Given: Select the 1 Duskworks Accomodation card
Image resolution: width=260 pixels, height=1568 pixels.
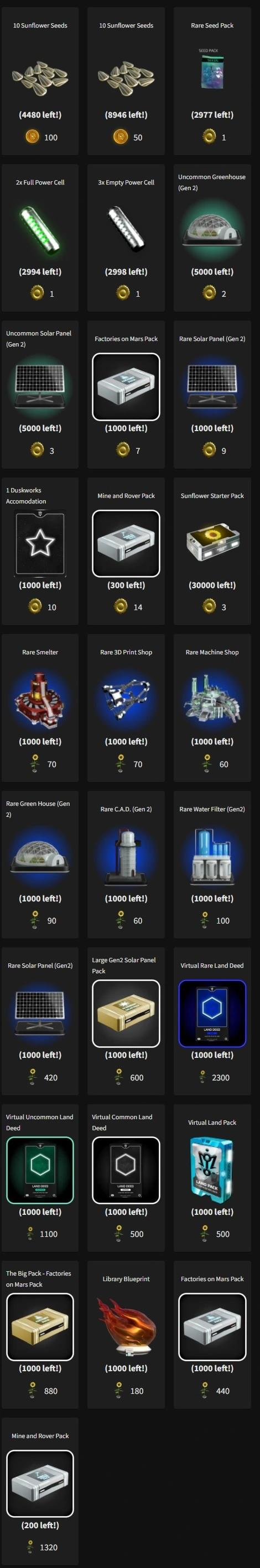Looking at the screenshot, I should (x=40, y=551).
